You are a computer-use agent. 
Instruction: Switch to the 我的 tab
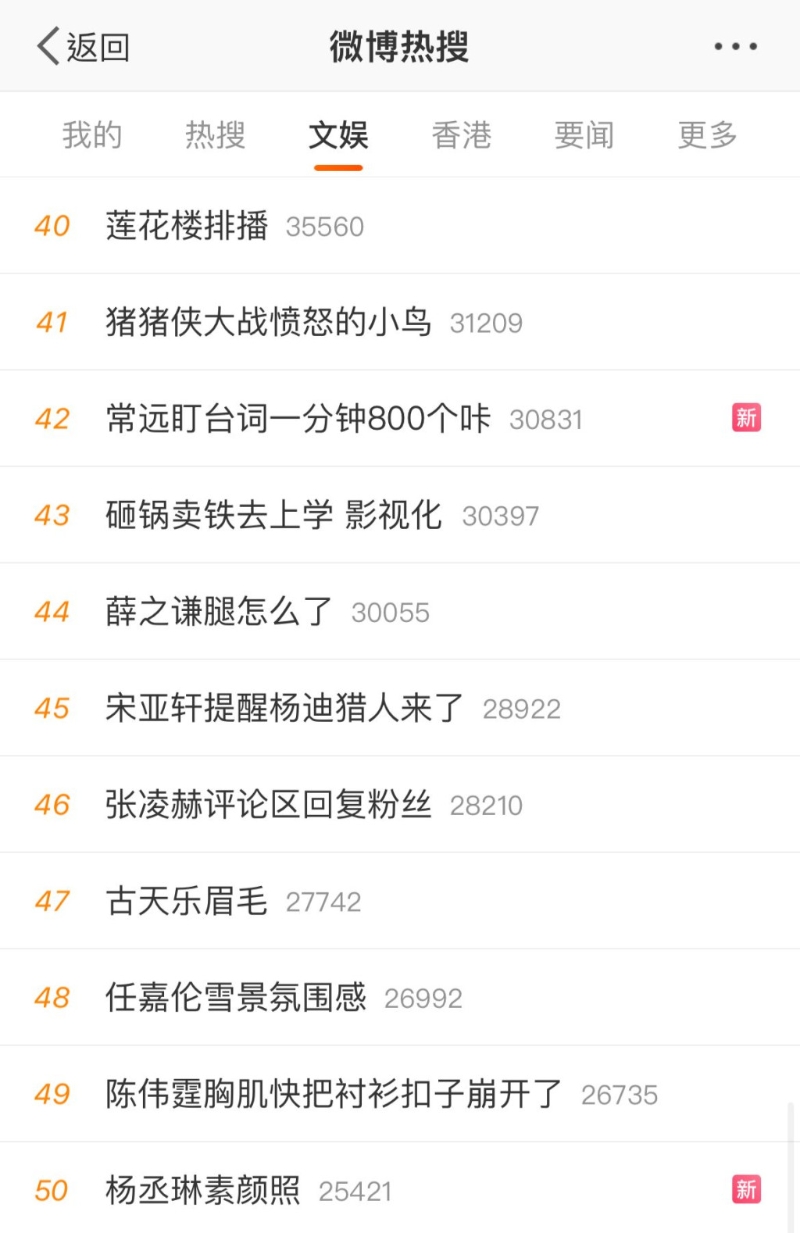click(x=92, y=135)
